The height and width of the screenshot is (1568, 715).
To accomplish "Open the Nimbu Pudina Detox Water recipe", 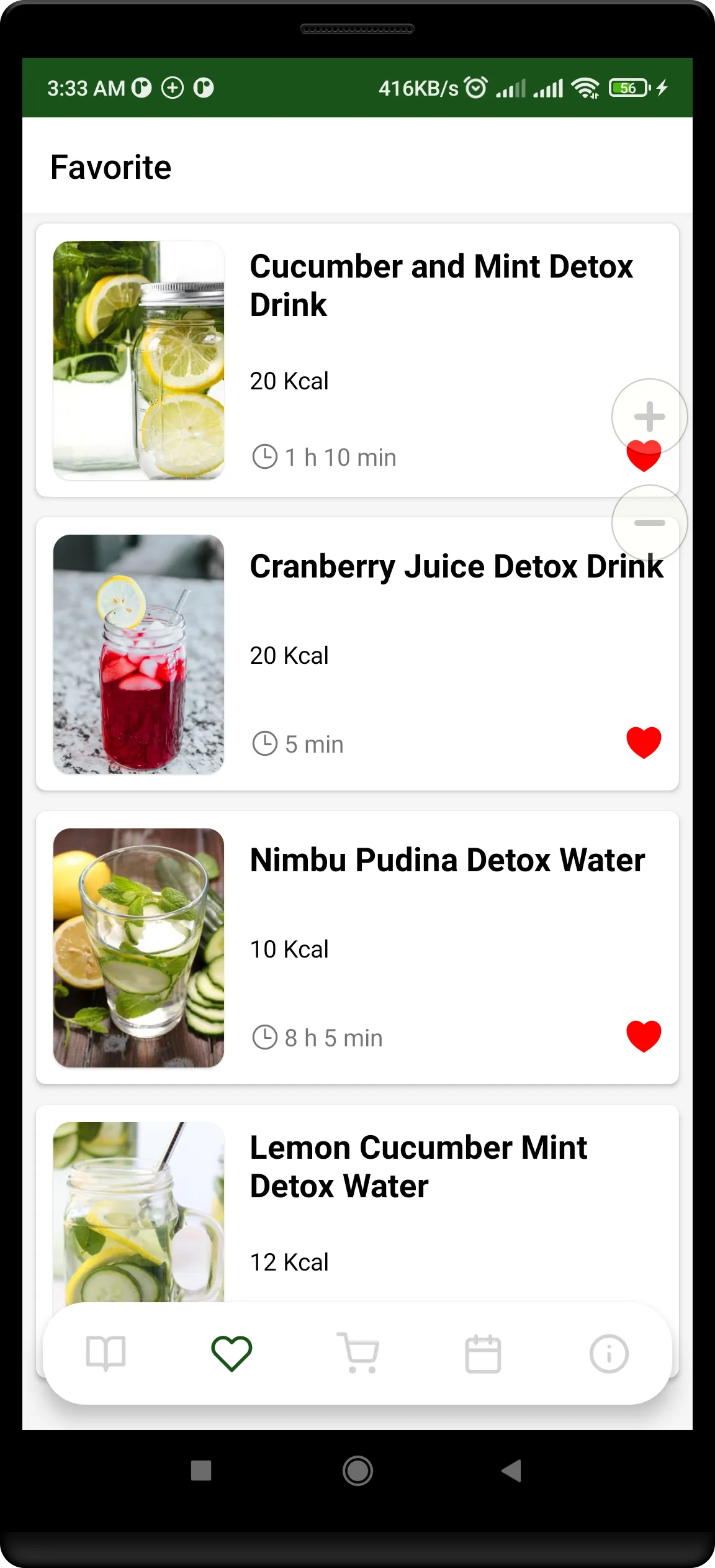I will (x=357, y=948).
